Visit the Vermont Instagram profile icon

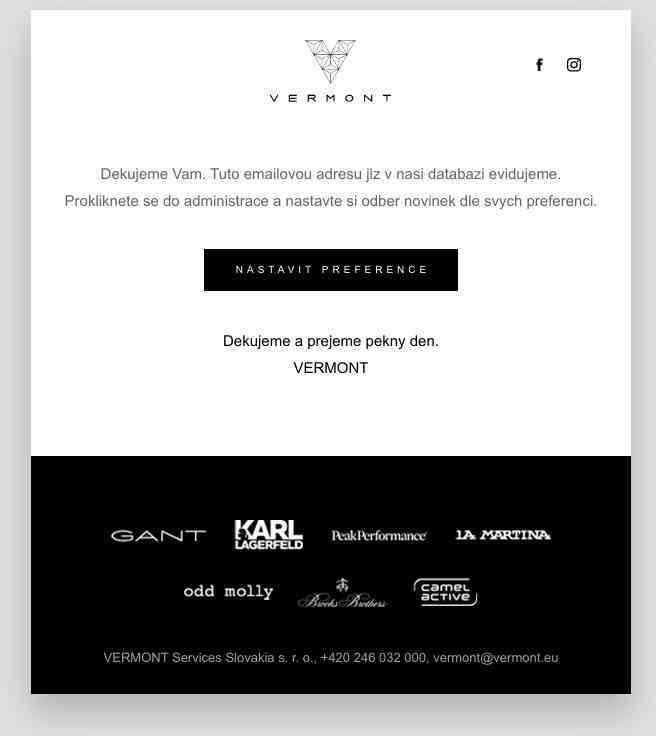point(574,65)
